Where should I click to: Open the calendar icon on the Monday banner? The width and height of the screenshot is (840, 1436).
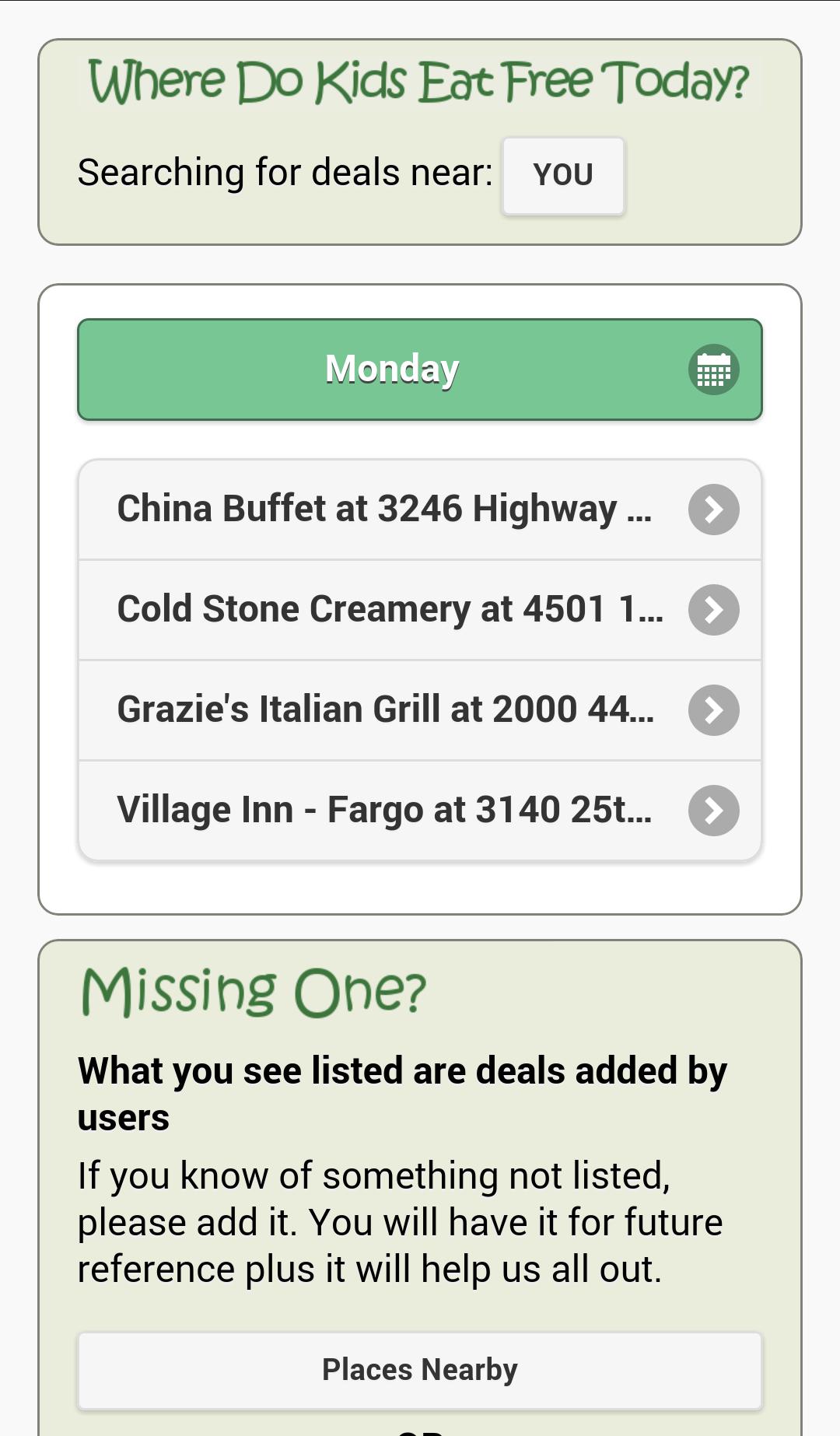(x=712, y=369)
